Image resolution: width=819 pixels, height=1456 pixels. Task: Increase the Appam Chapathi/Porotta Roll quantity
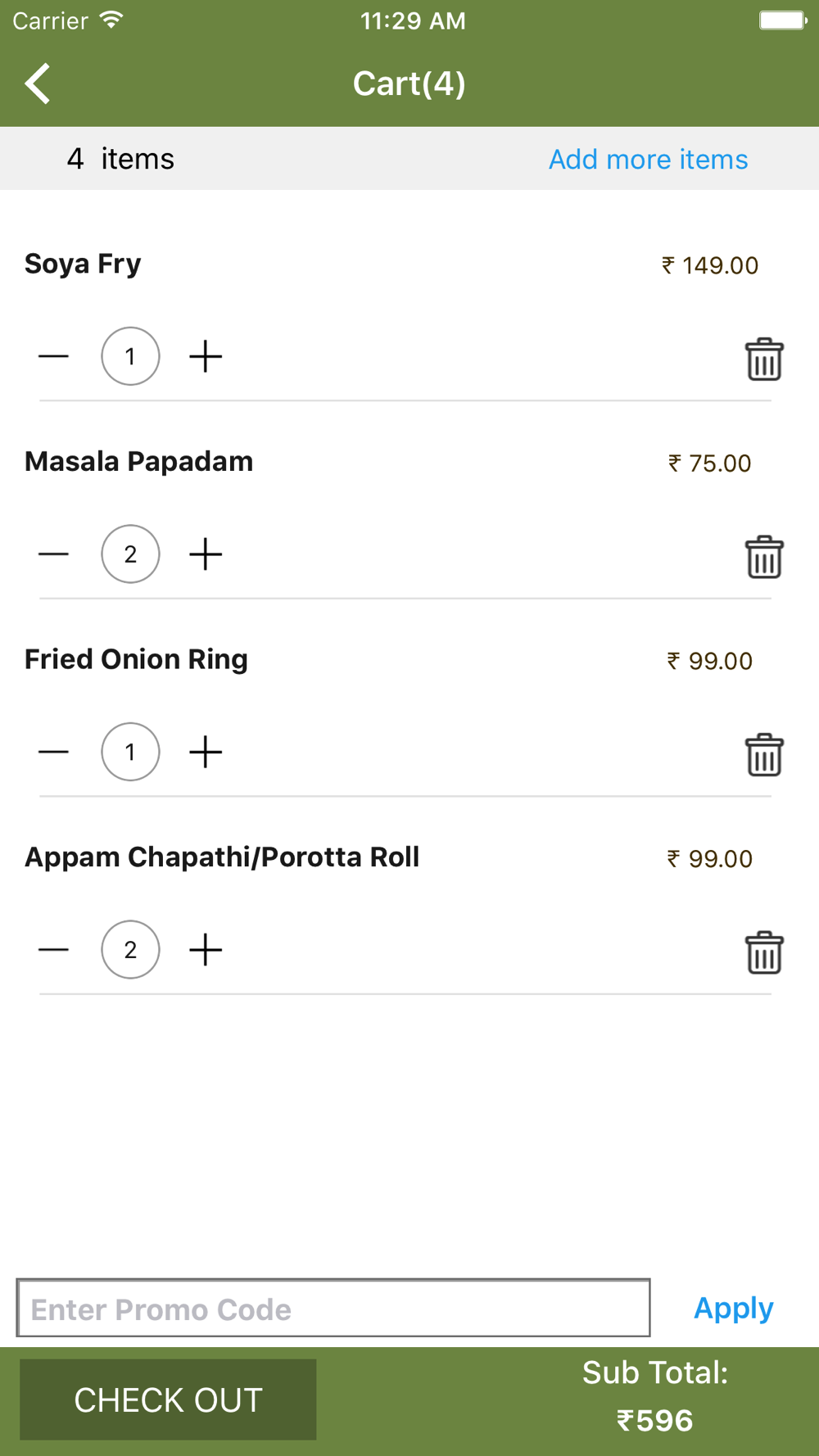[x=206, y=950]
